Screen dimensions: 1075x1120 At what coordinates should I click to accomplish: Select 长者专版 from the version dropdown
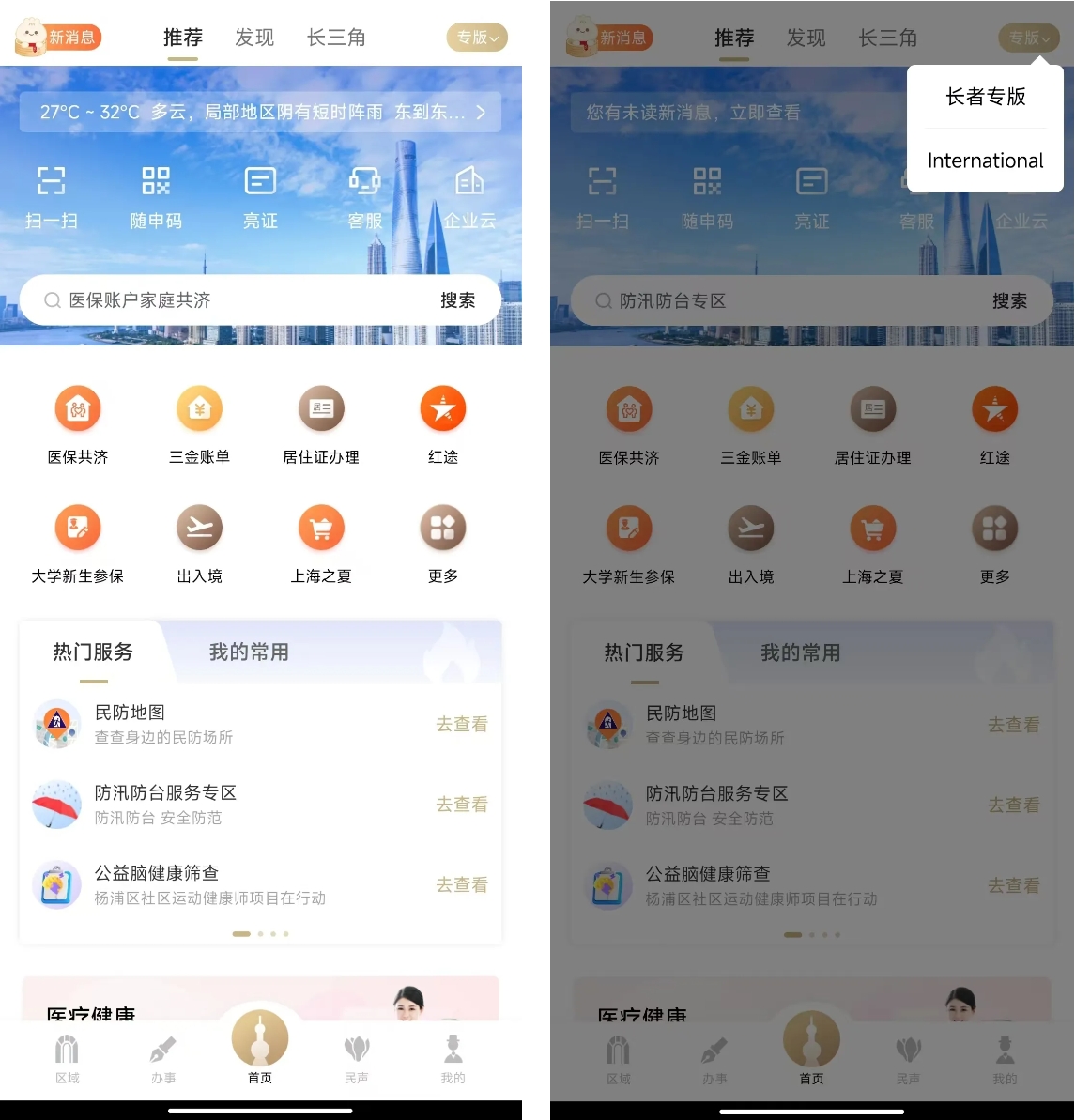pos(985,97)
